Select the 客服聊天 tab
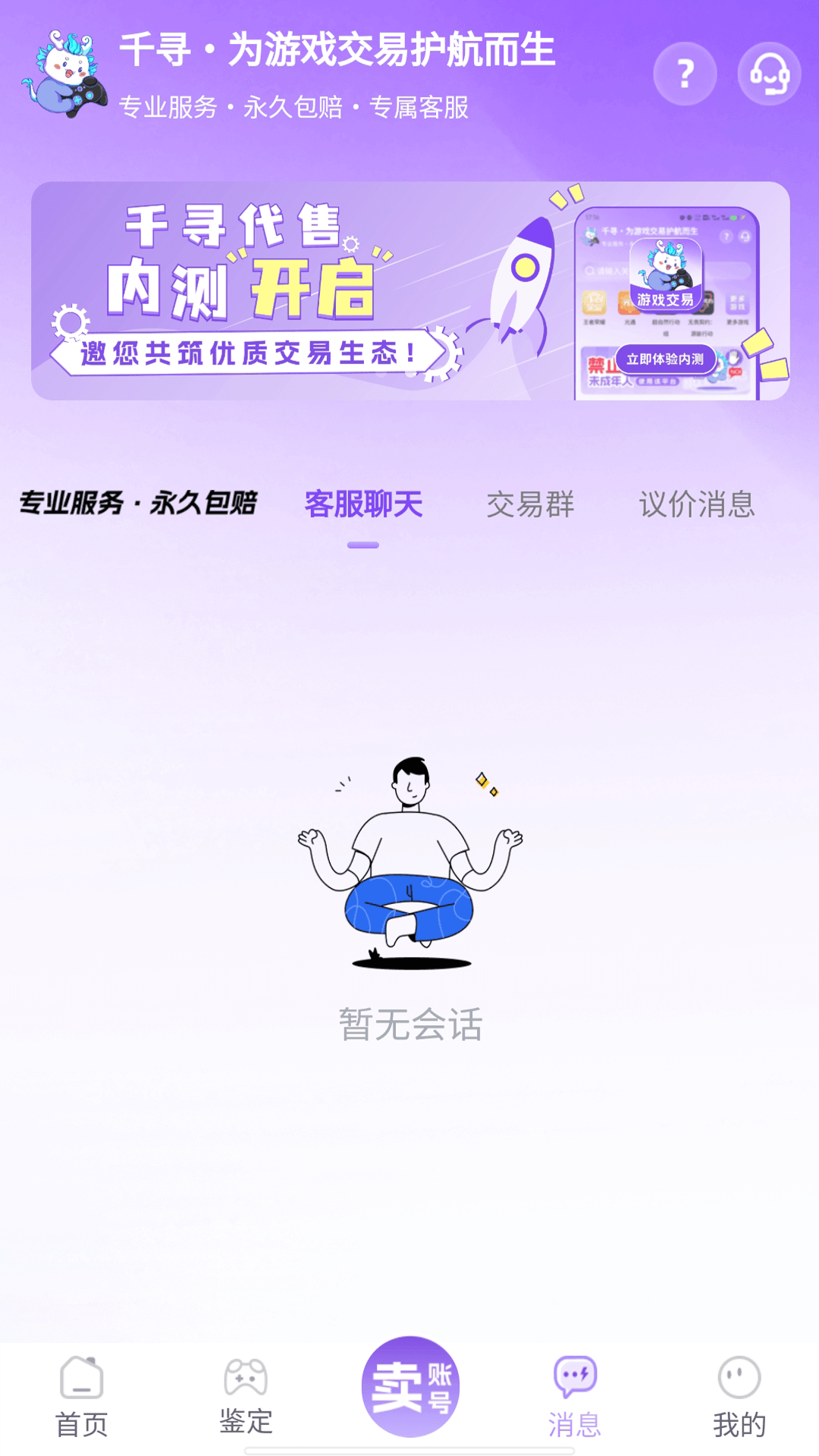 tap(363, 504)
